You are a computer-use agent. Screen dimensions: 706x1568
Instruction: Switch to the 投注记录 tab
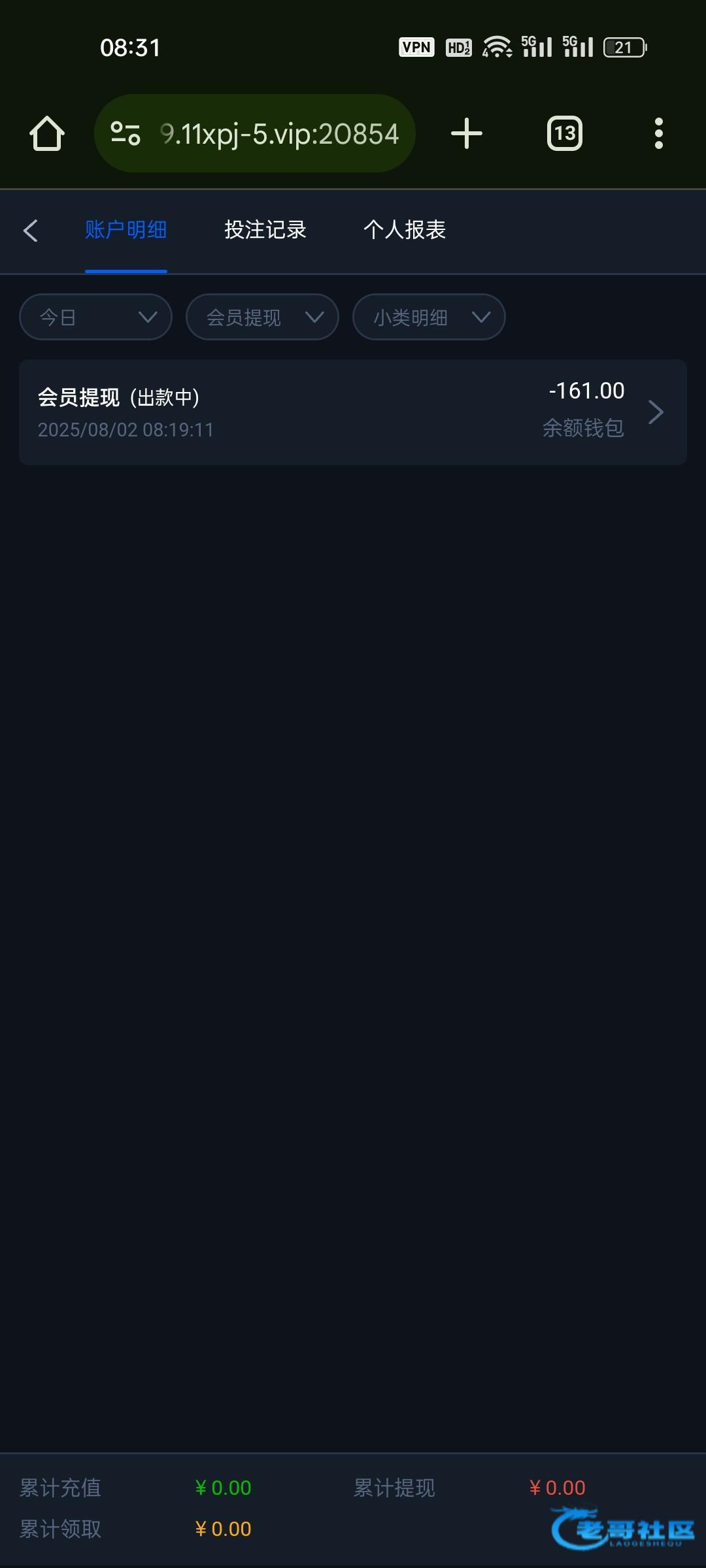tap(265, 230)
